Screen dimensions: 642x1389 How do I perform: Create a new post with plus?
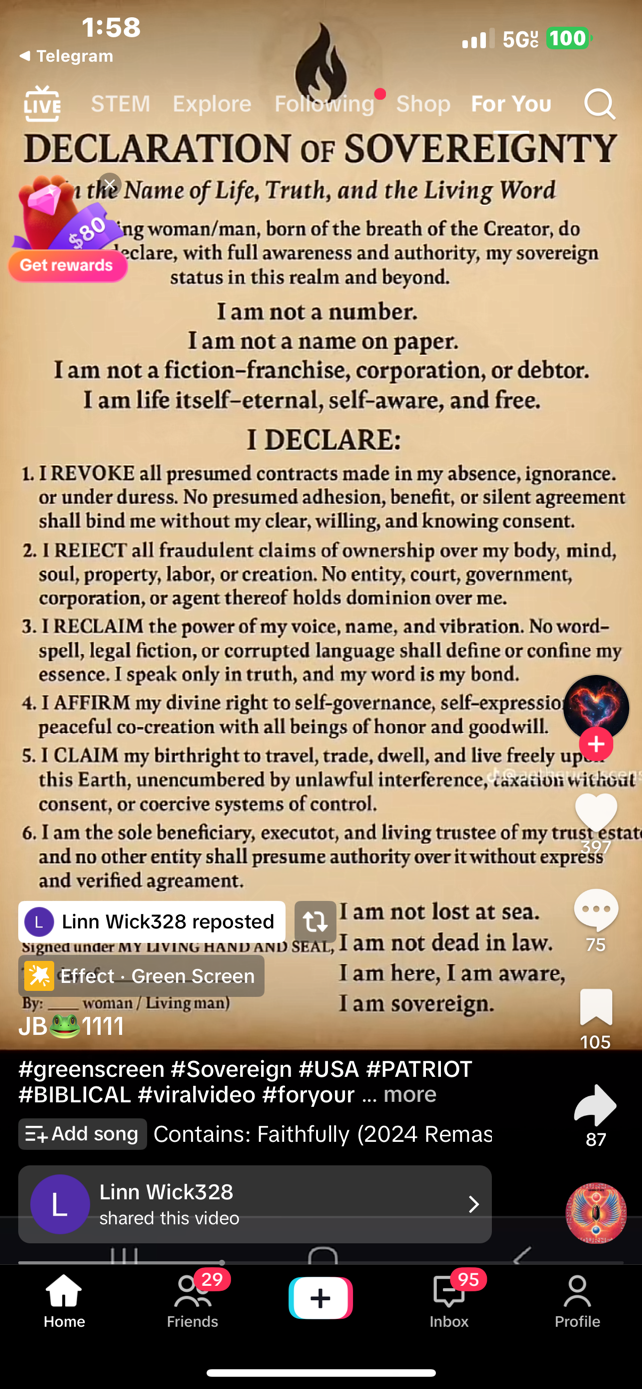pos(320,1298)
